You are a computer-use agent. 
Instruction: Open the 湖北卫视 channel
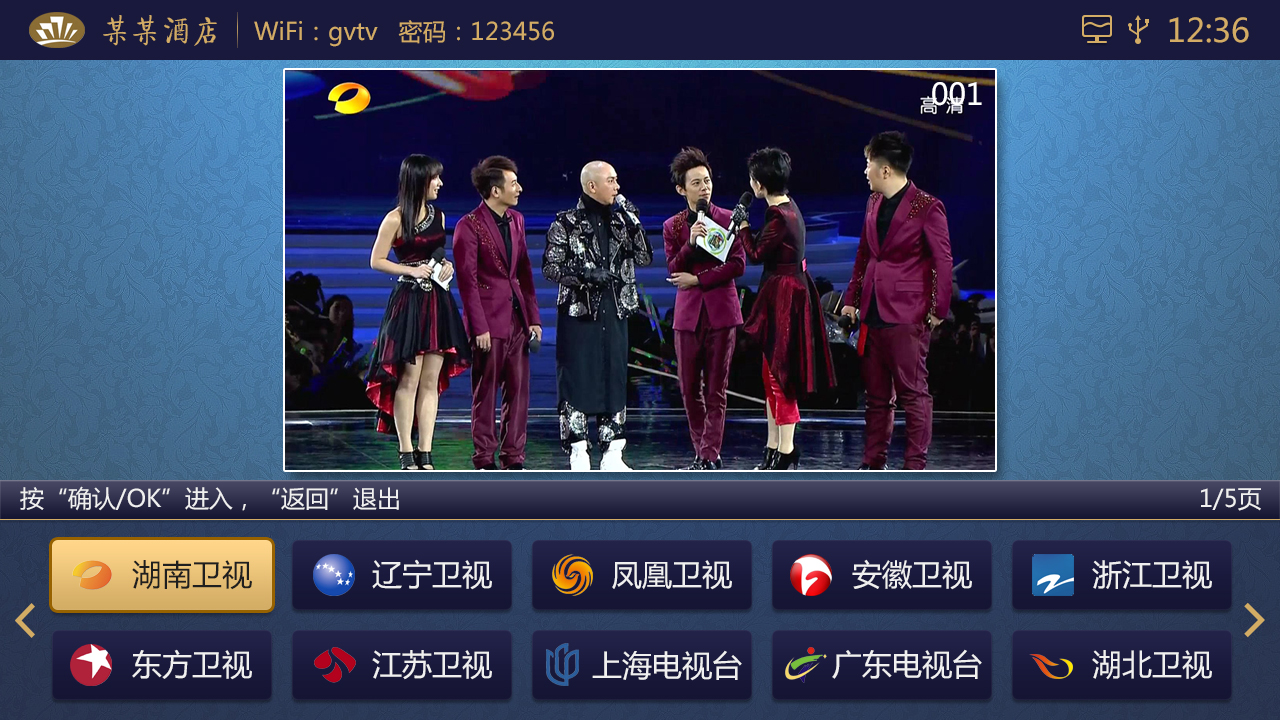(1122, 665)
